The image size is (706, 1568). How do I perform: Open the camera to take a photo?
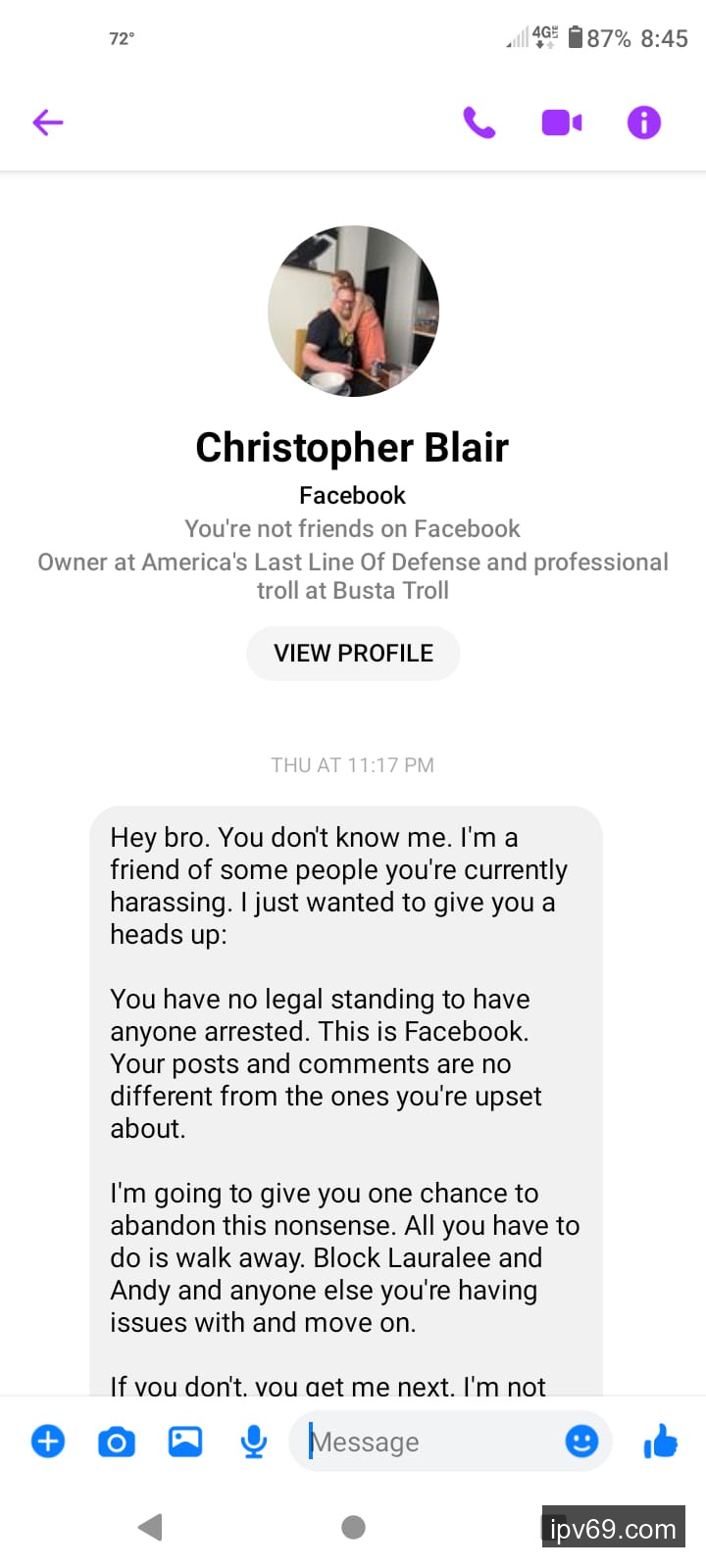coord(117,1442)
